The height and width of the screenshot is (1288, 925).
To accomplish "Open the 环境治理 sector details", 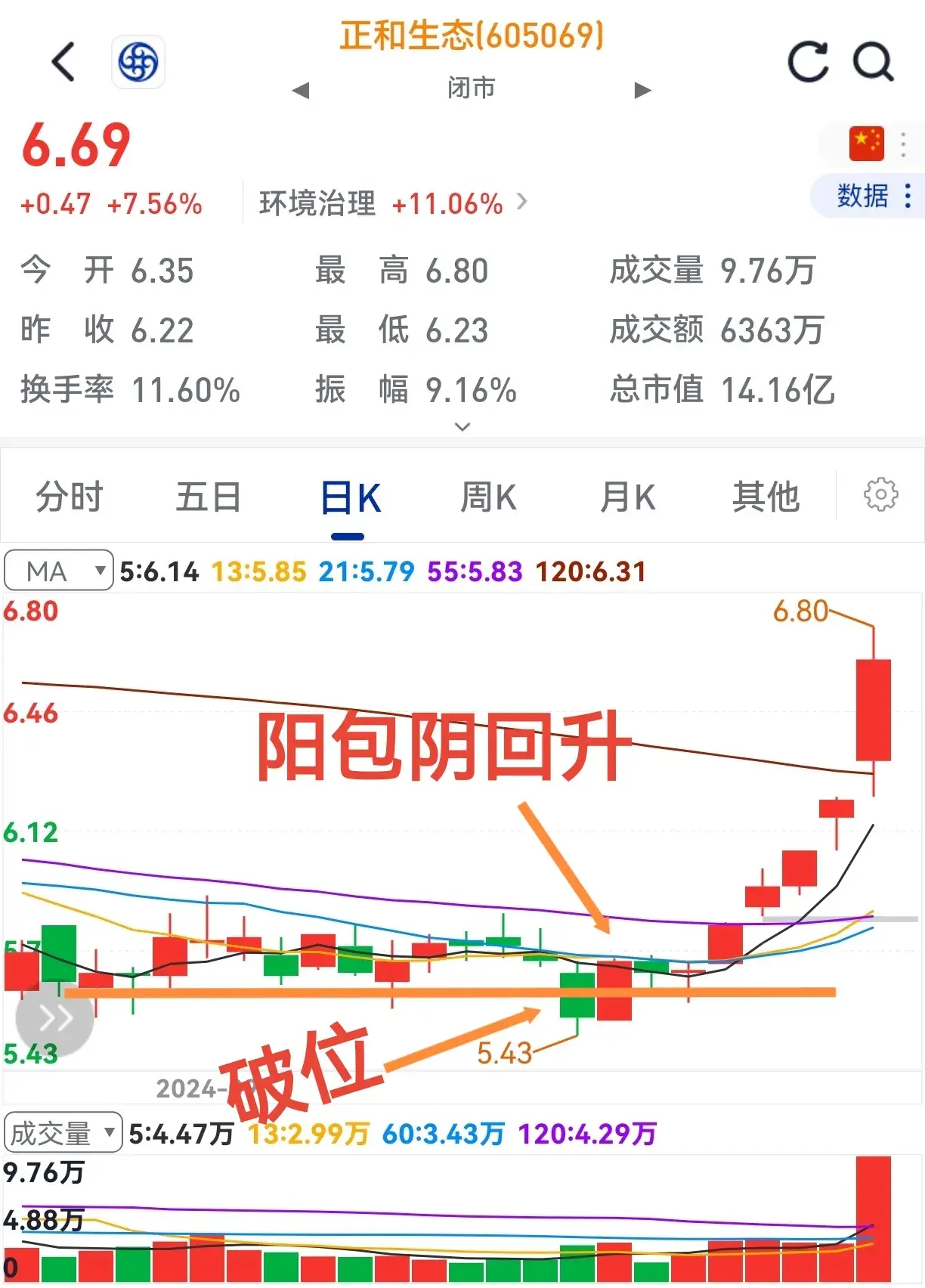I will (x=393, y=203).
